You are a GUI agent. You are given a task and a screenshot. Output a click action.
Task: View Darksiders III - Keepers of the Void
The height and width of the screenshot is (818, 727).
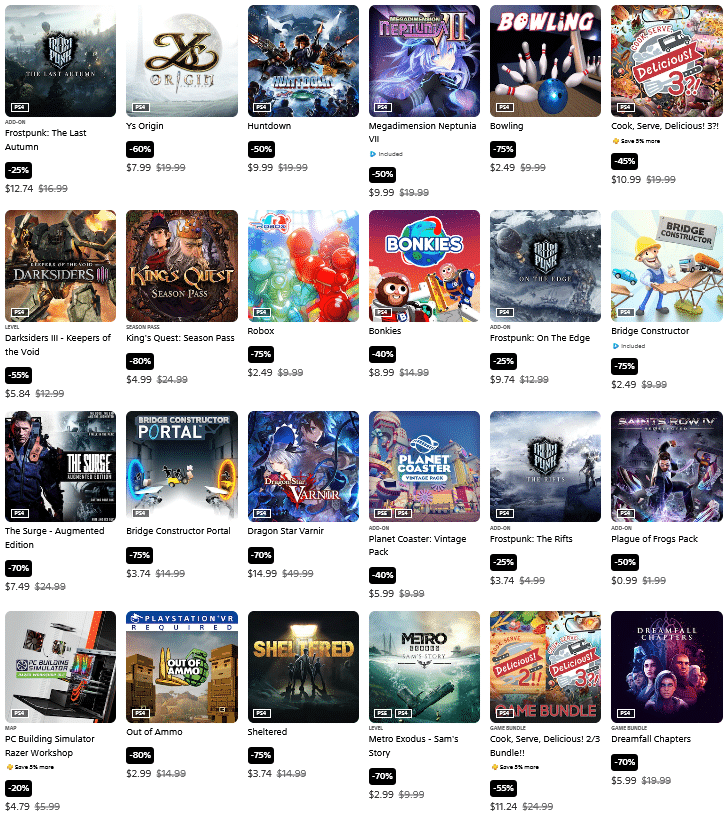(60, 266)
